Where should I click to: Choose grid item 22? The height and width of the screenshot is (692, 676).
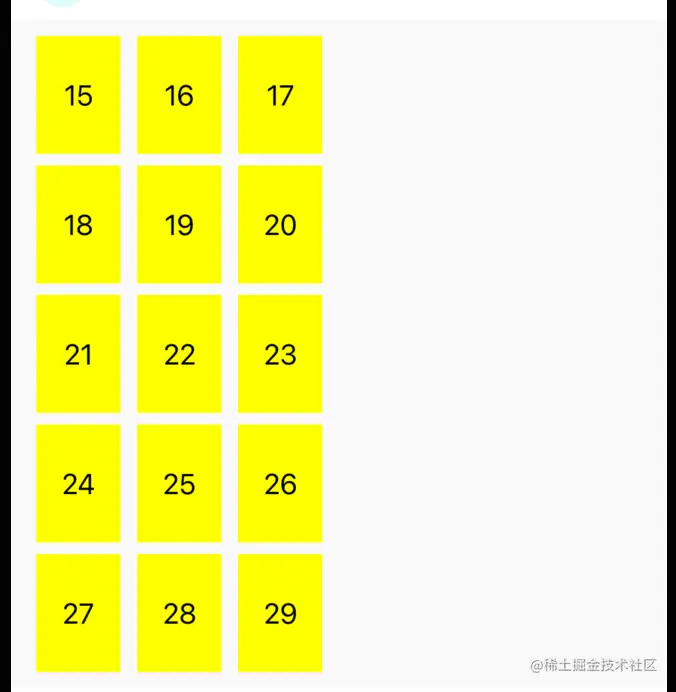tap(179, 353)
